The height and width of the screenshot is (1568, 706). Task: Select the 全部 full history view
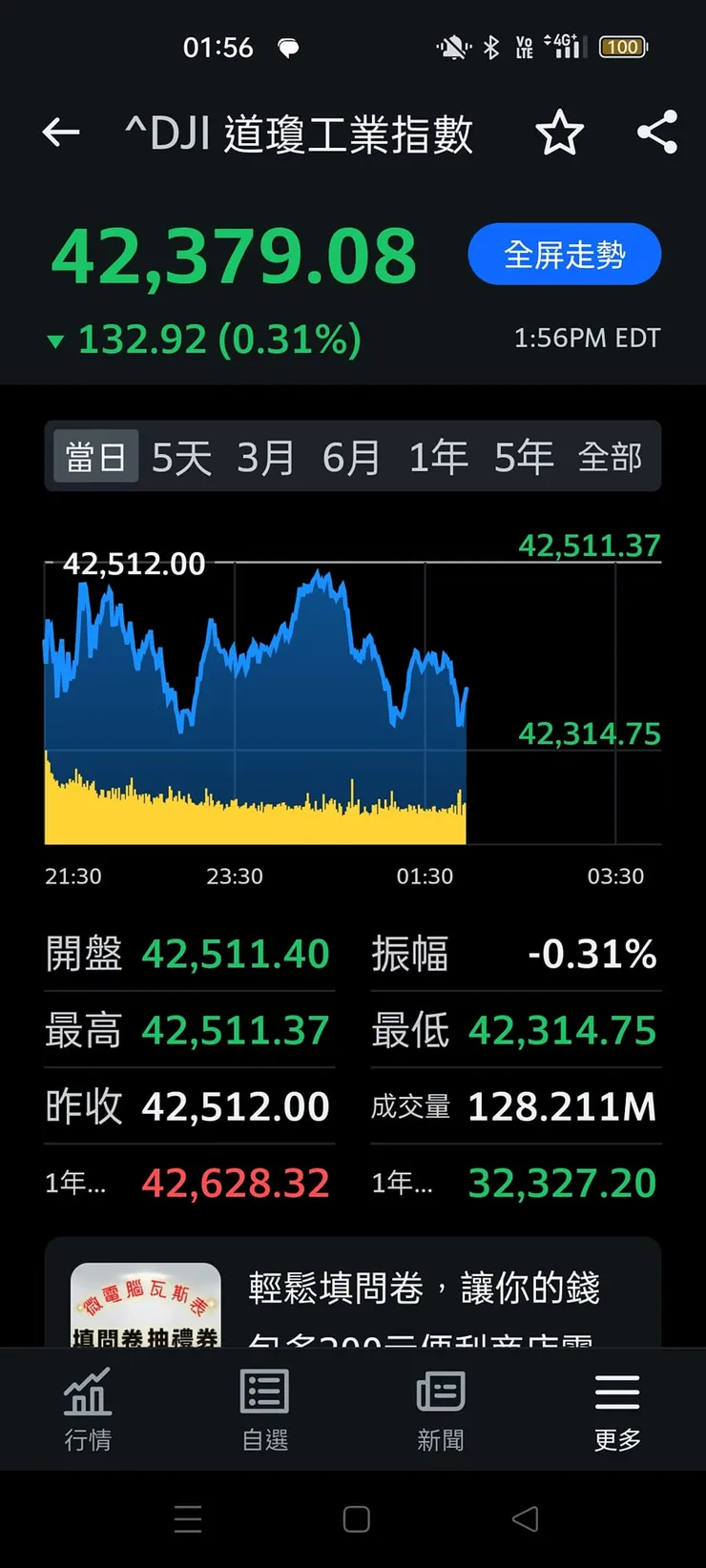(x=613, y=456)
